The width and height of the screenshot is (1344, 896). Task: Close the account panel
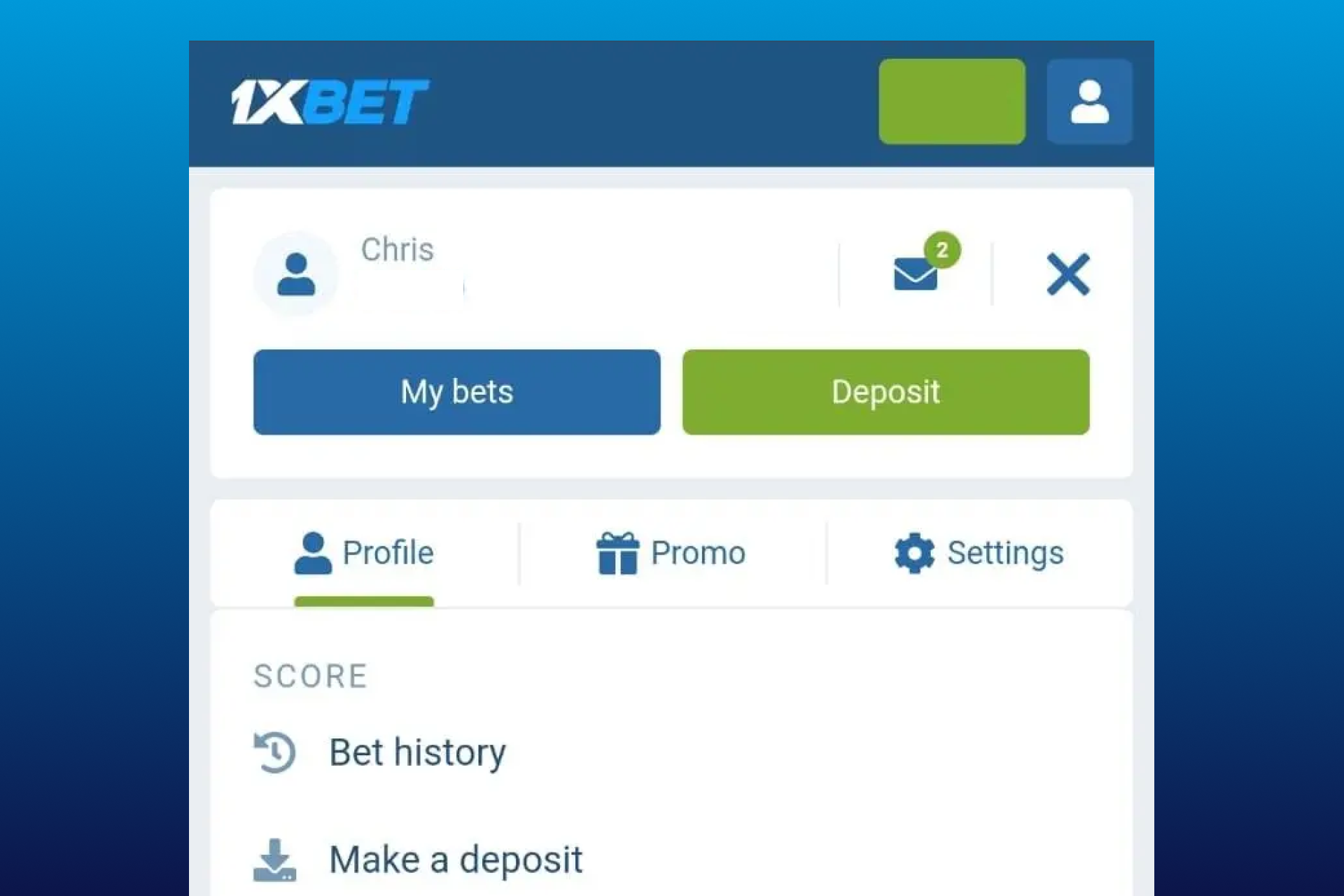coord(1067,274)
